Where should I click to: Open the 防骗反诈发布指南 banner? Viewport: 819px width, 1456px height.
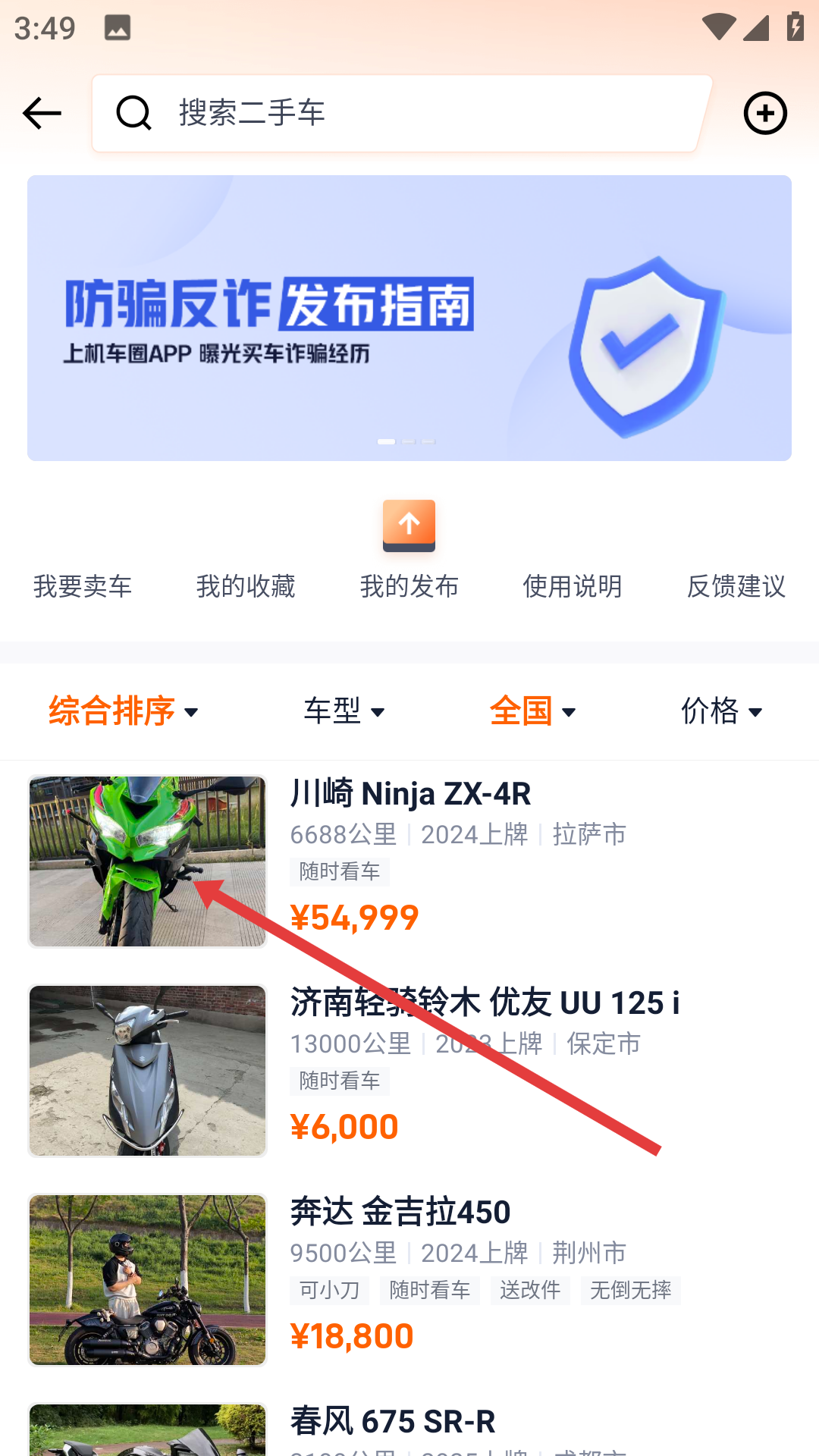409,318
